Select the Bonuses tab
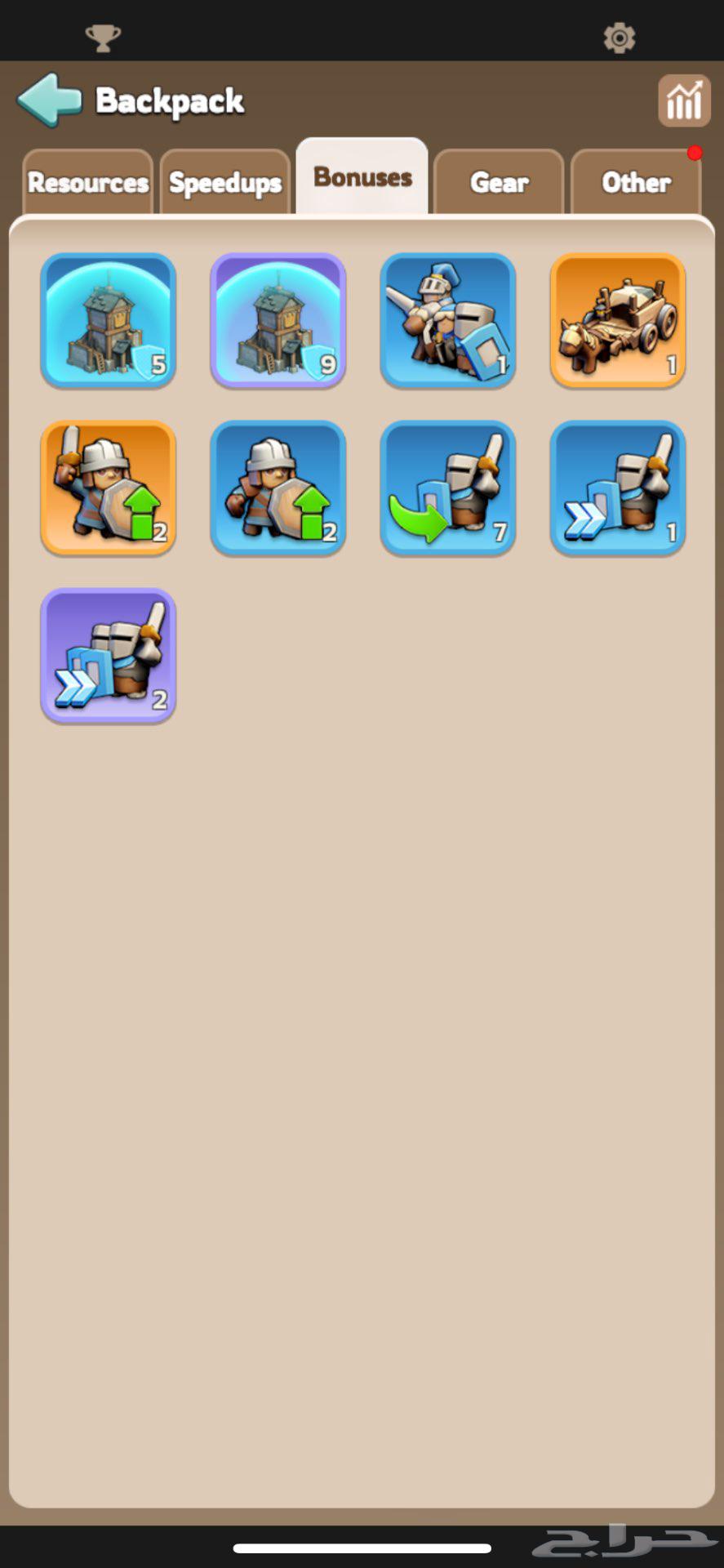724x1568 pixels. click(x=362, y=177)
